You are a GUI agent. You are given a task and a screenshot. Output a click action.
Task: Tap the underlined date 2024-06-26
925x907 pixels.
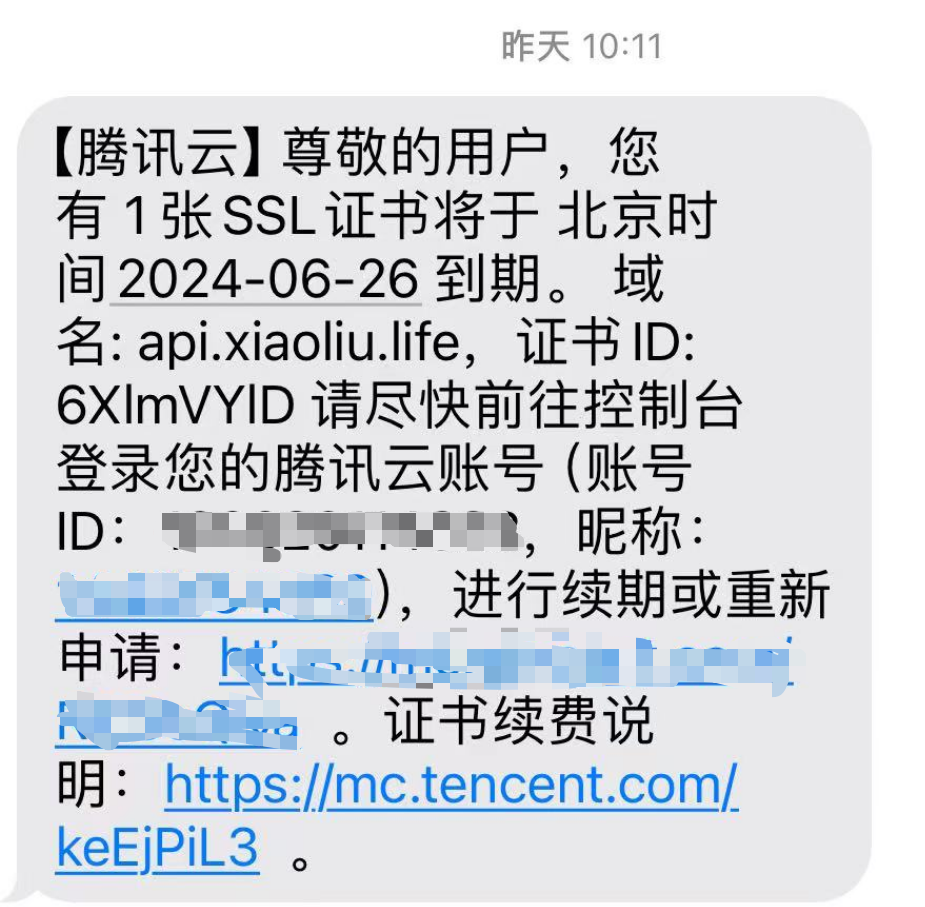tap(268, 281)
